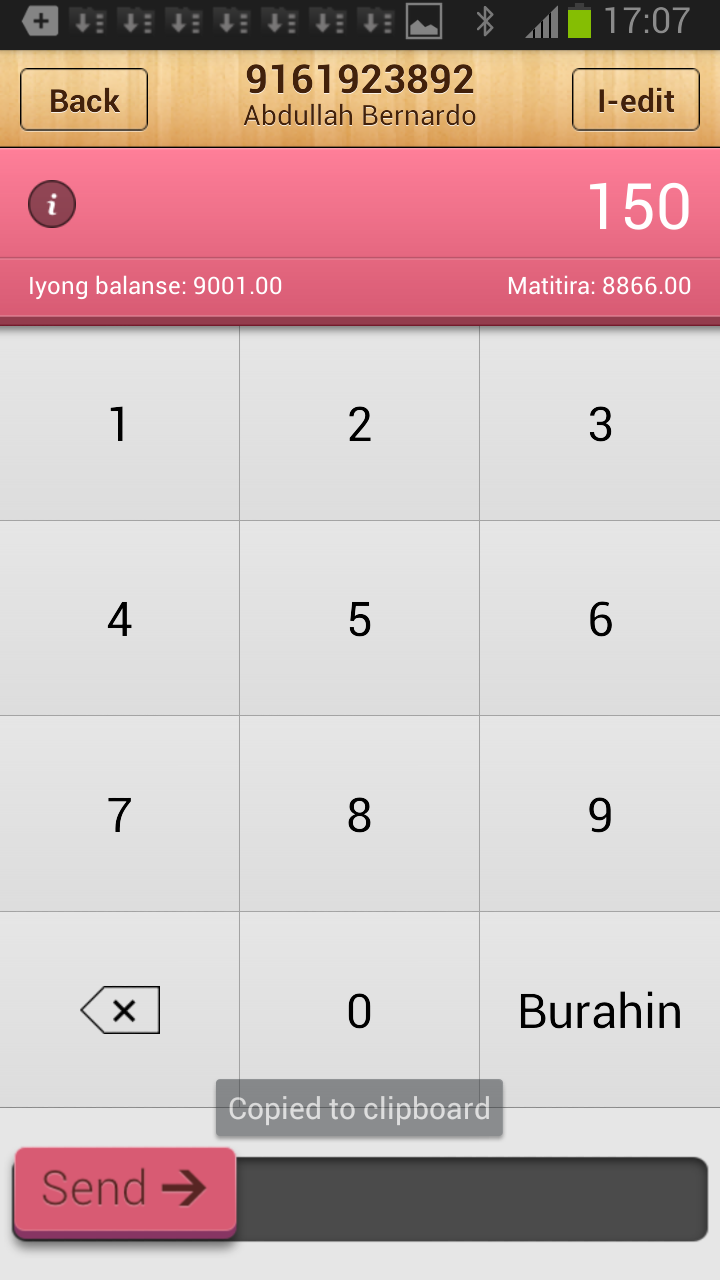
Task: Tap I-edit to edit the contact
Action: [635, 100]
